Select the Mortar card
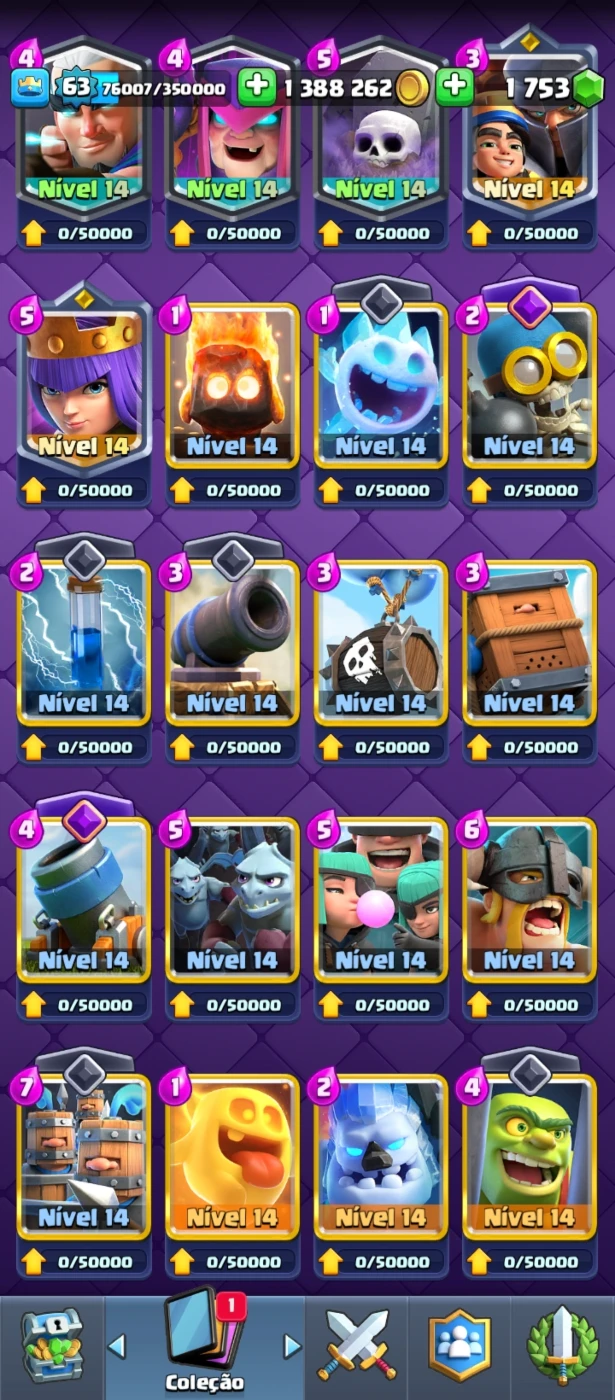 pos(84,907)
